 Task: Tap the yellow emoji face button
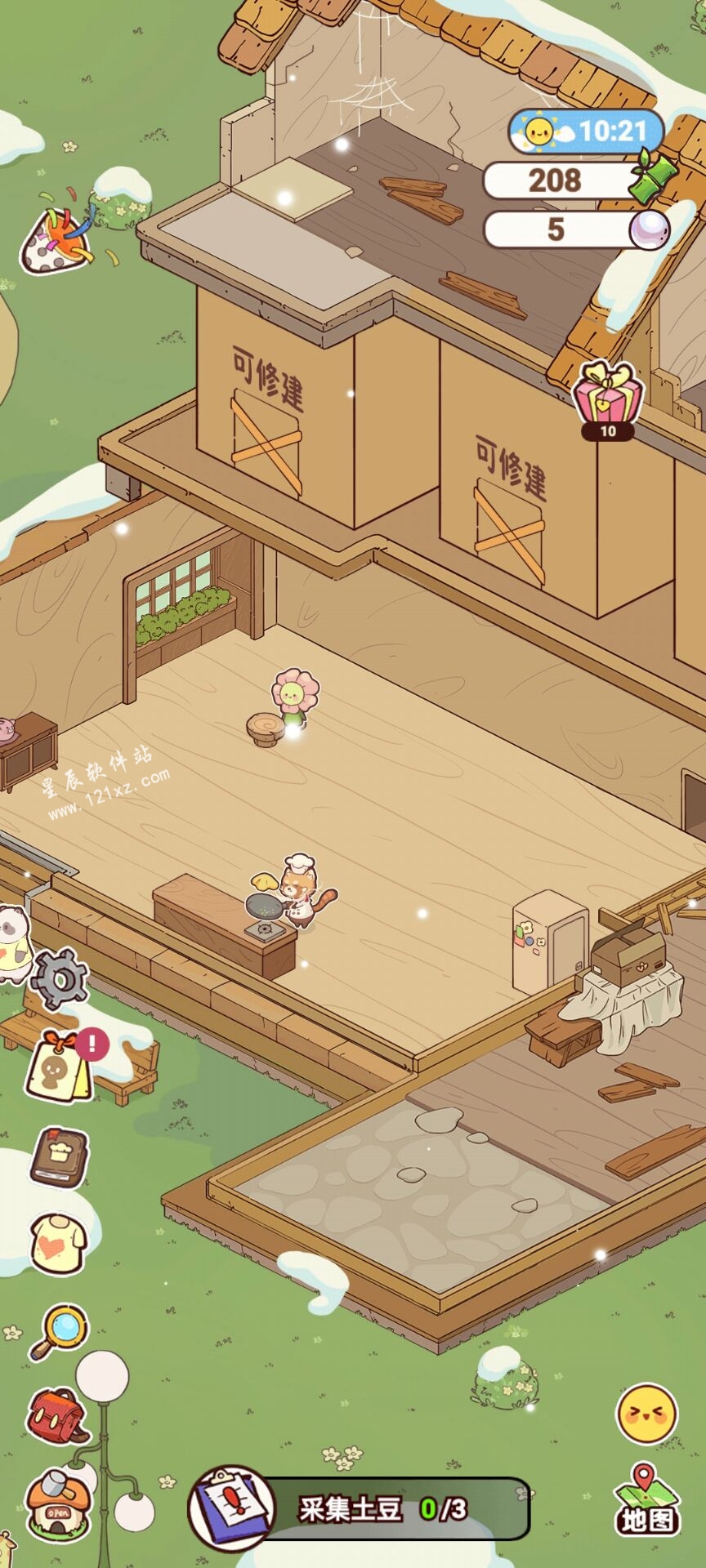pos(647,1414)
